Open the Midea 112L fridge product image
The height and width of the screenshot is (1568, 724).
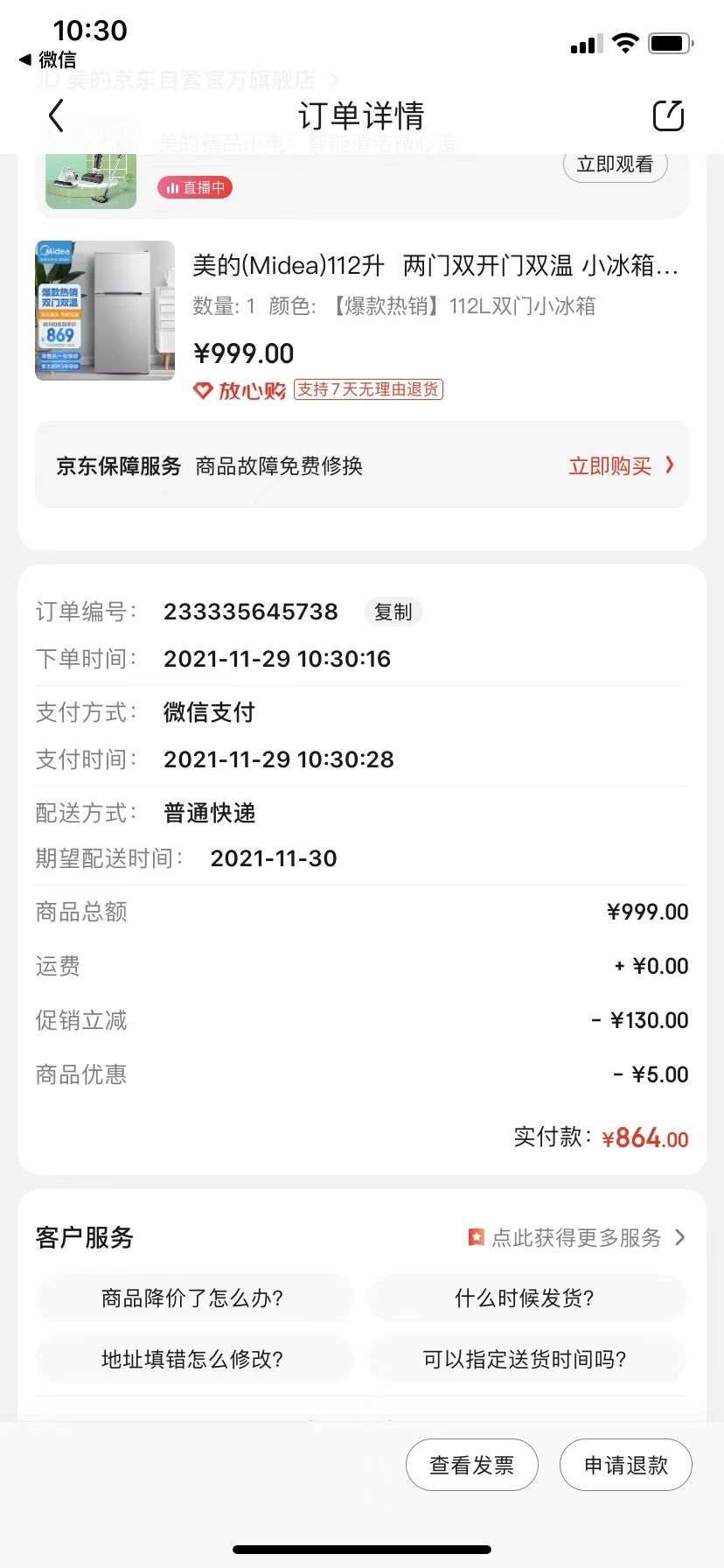[x=105, y=311]
